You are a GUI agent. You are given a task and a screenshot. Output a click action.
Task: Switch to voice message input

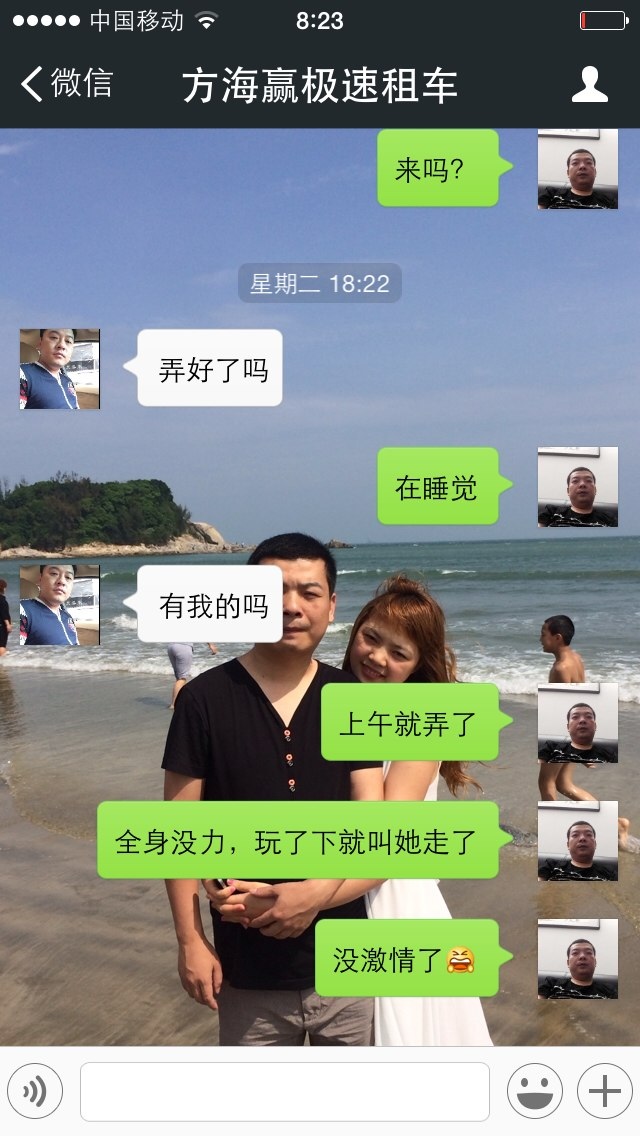(x=35, y=1091)
